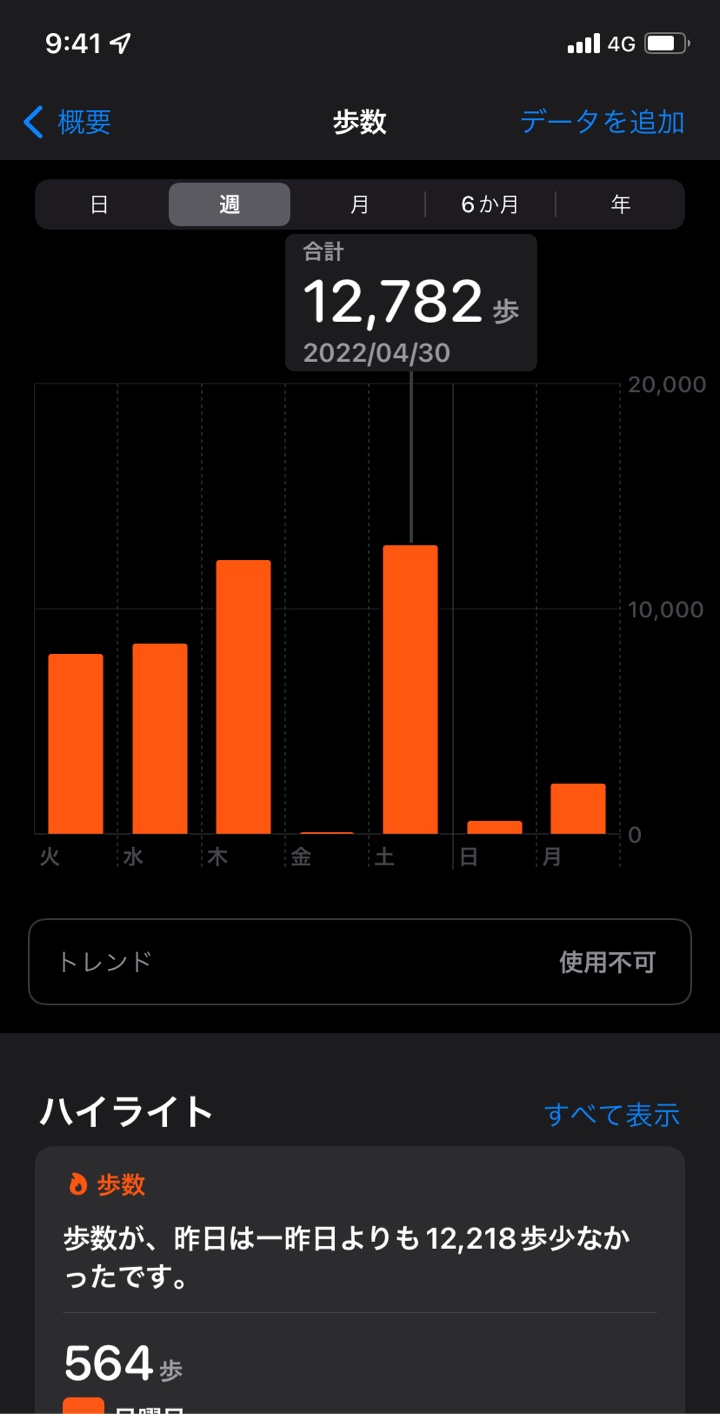The width and height of the screenshot is (720, 1414).
Task: Select the 6か月 time range
Action: [489, 204]
